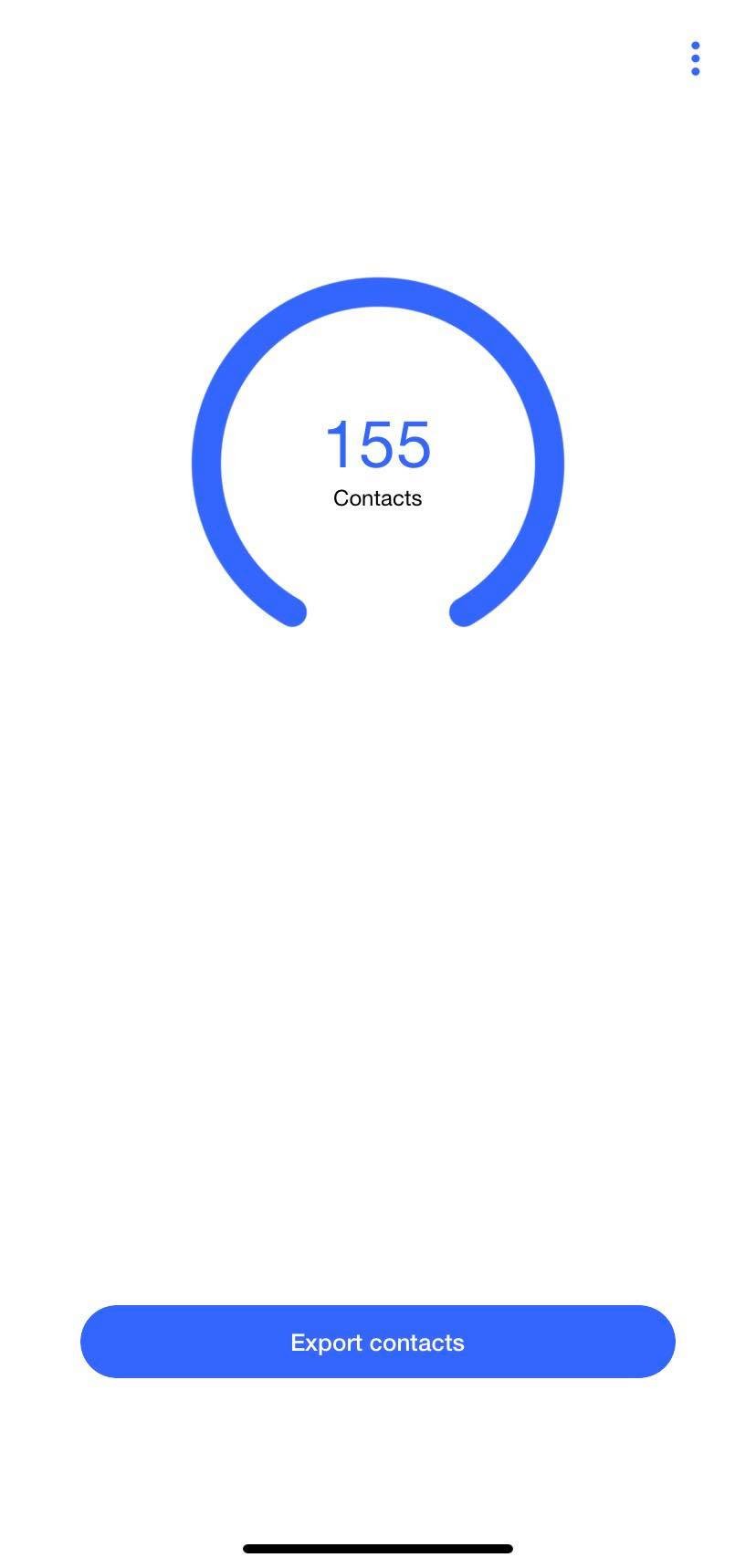Tap Export contacts to begin export
Screen dimensions: 756x1568
pos(377,1342)
